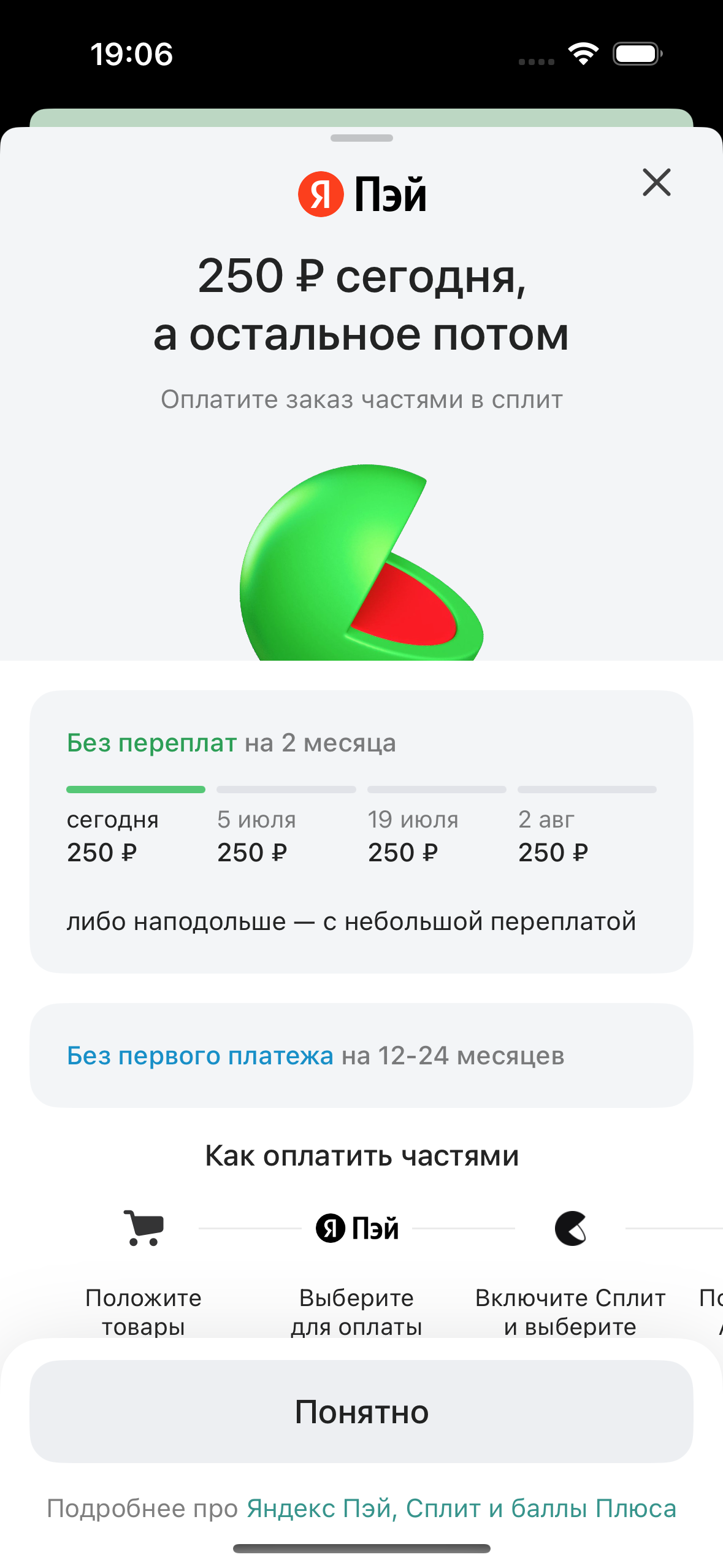Select the Без первого платежа plan

point(361,1056)
